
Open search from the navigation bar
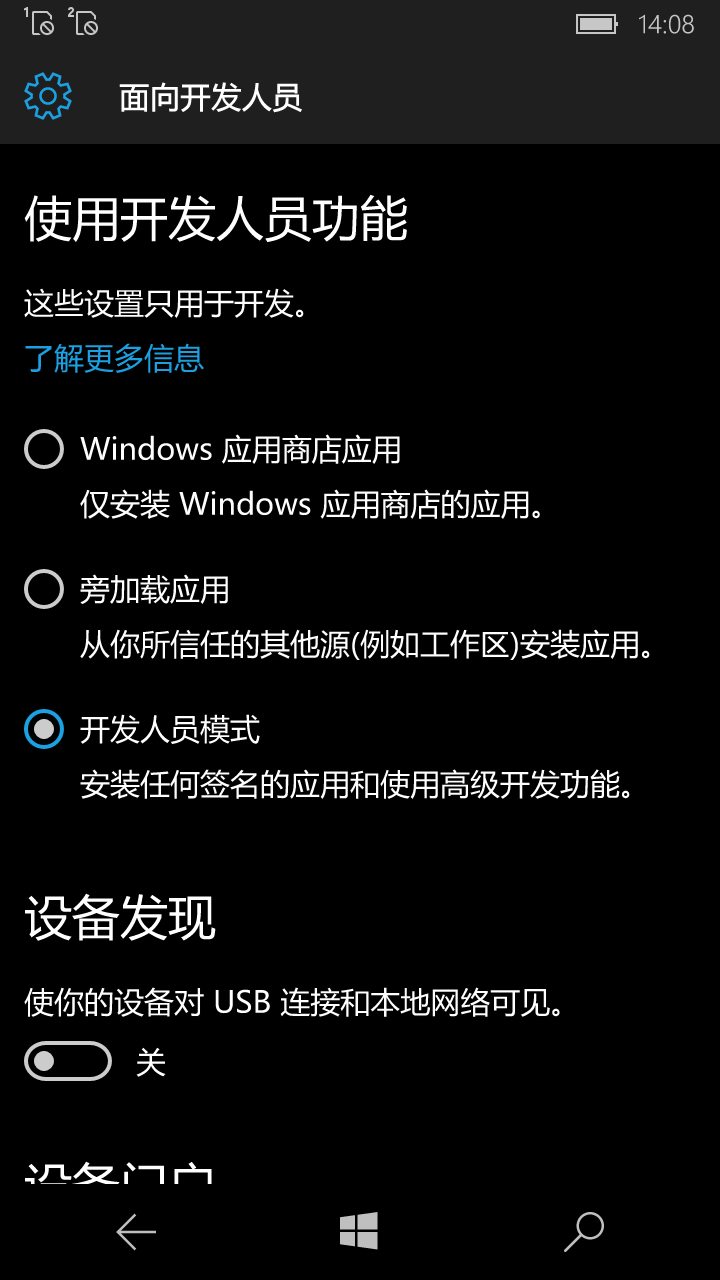[x=584, y=1232]
